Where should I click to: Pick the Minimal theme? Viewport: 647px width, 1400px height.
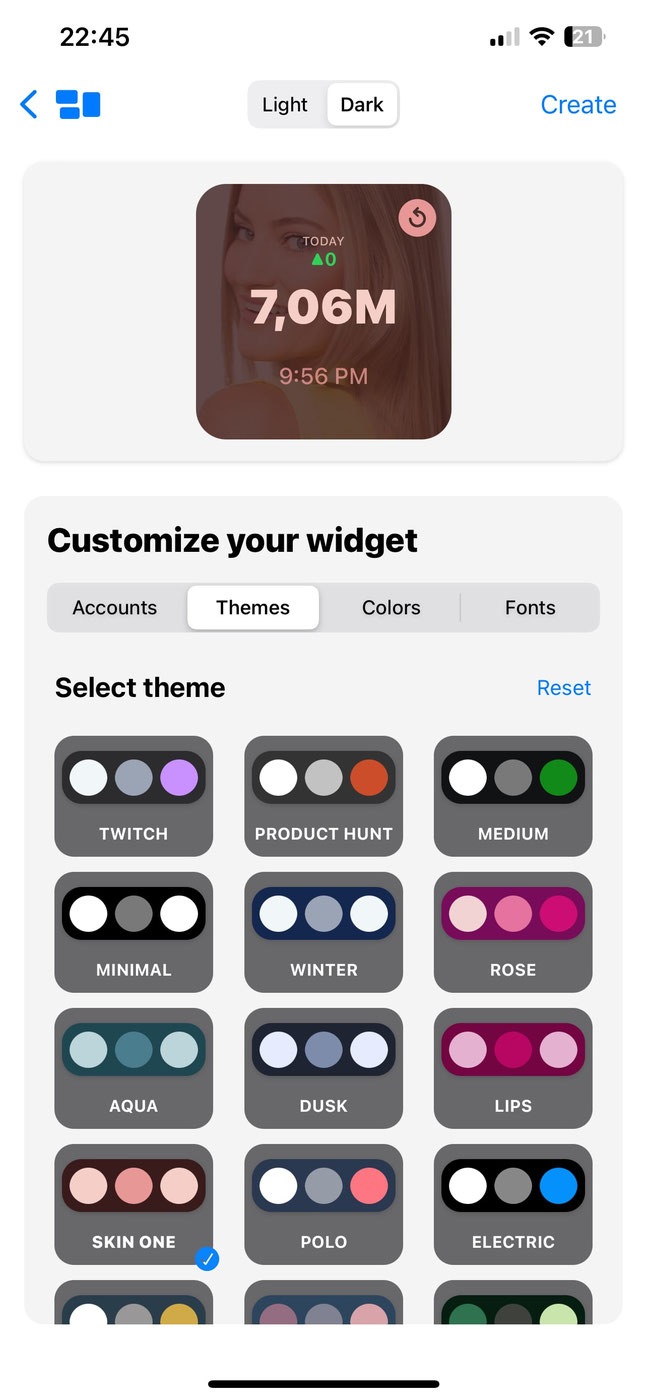tap(134, 932)
